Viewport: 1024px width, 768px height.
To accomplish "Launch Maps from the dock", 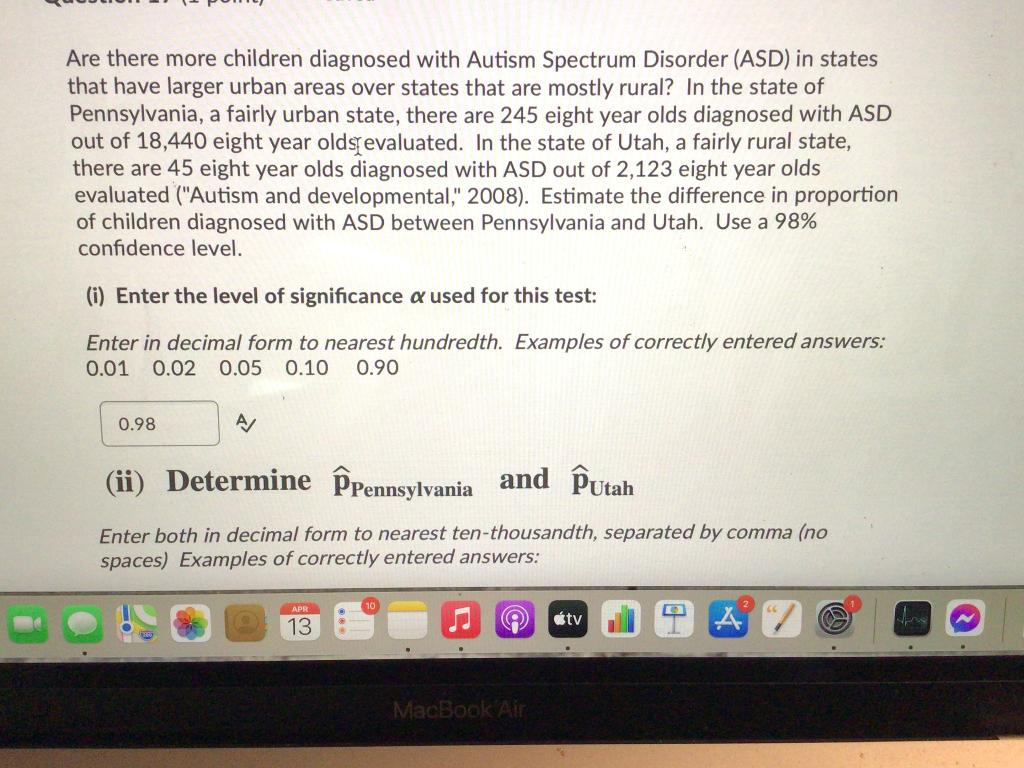I will pyautogui.click(x=135, y=624).
